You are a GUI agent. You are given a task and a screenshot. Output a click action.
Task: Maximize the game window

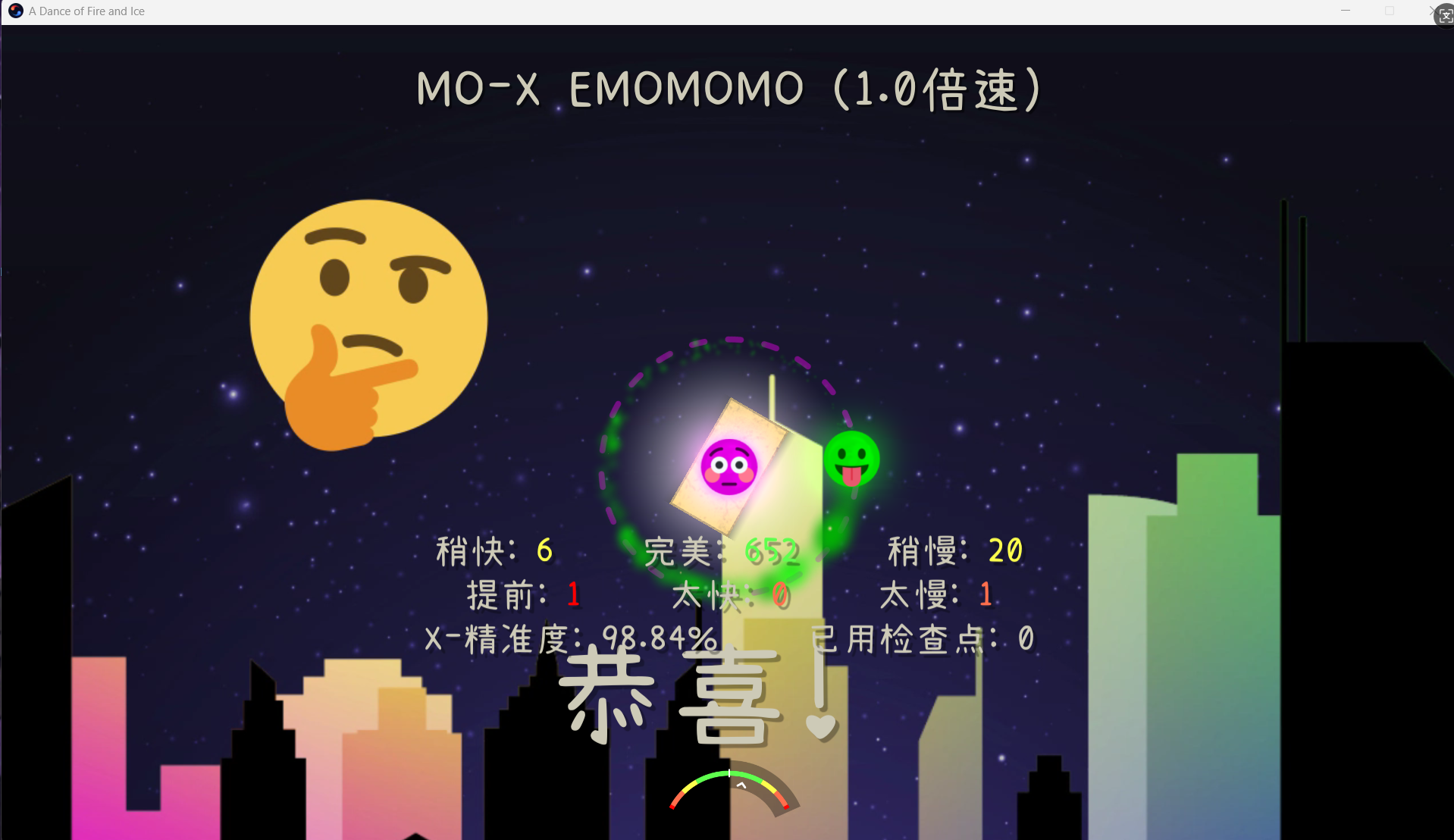tap(1389, 11)
